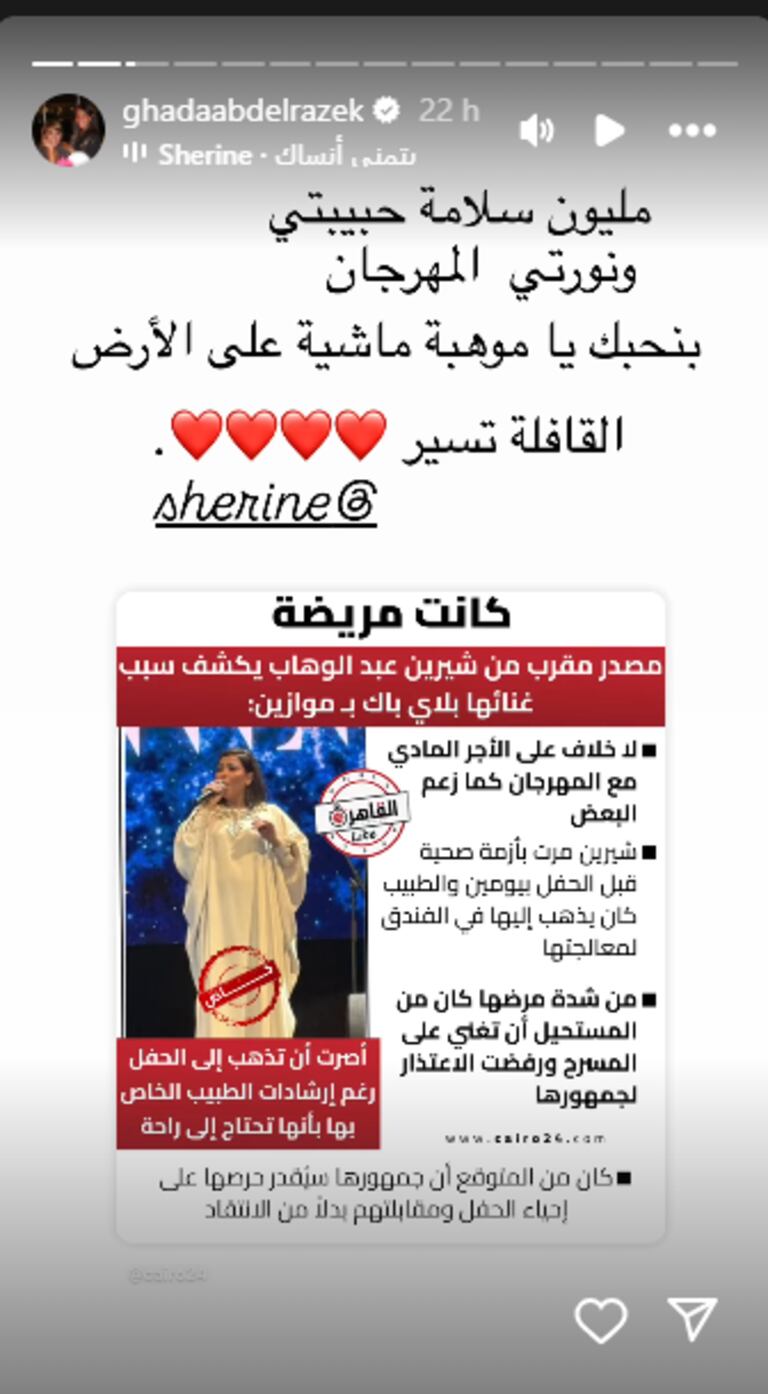Mute the story sound
The height and width of the screenshot is (1394, 768).
pyautogui.click(x=537, y=130)
